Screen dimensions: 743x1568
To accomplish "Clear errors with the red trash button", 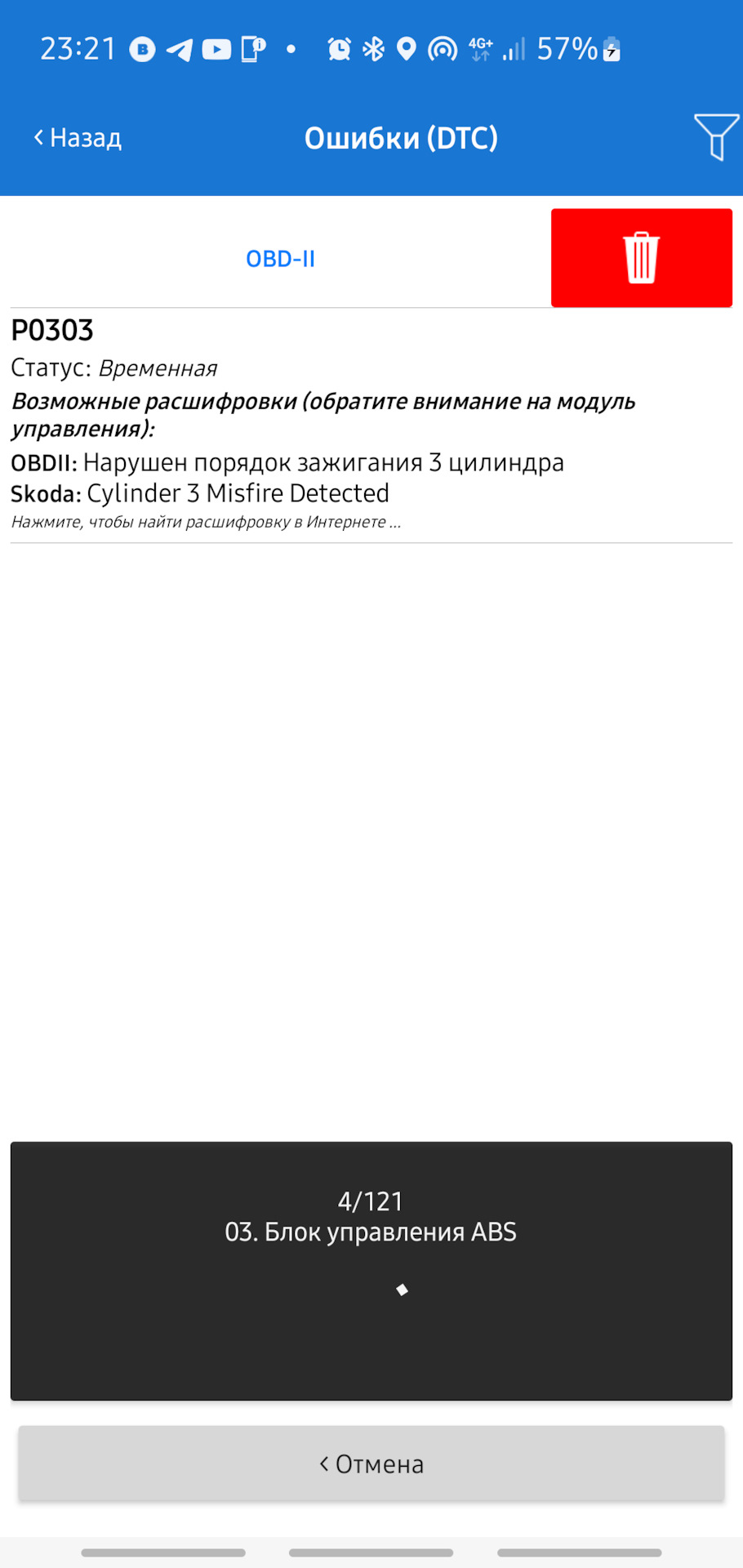I will pos(641,258).
